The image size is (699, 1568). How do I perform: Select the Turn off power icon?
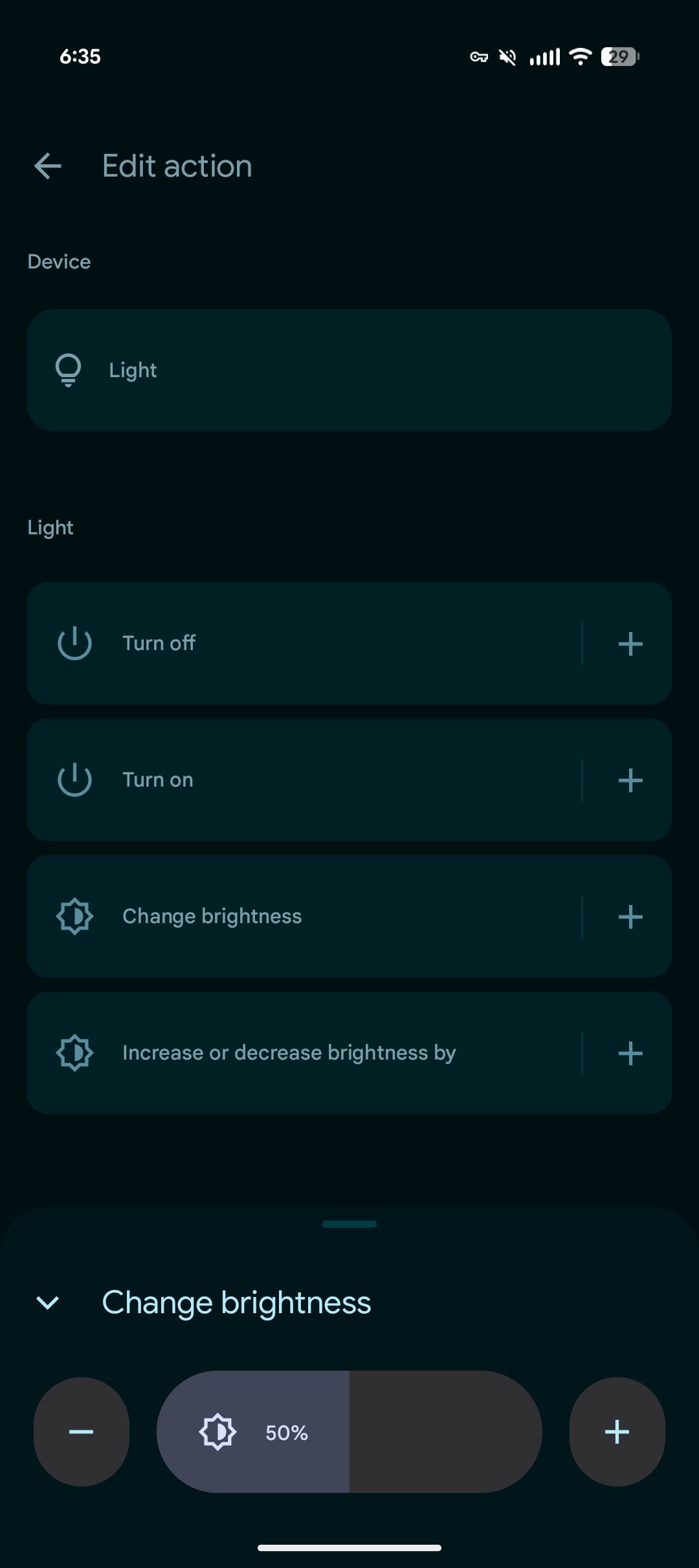74,642
